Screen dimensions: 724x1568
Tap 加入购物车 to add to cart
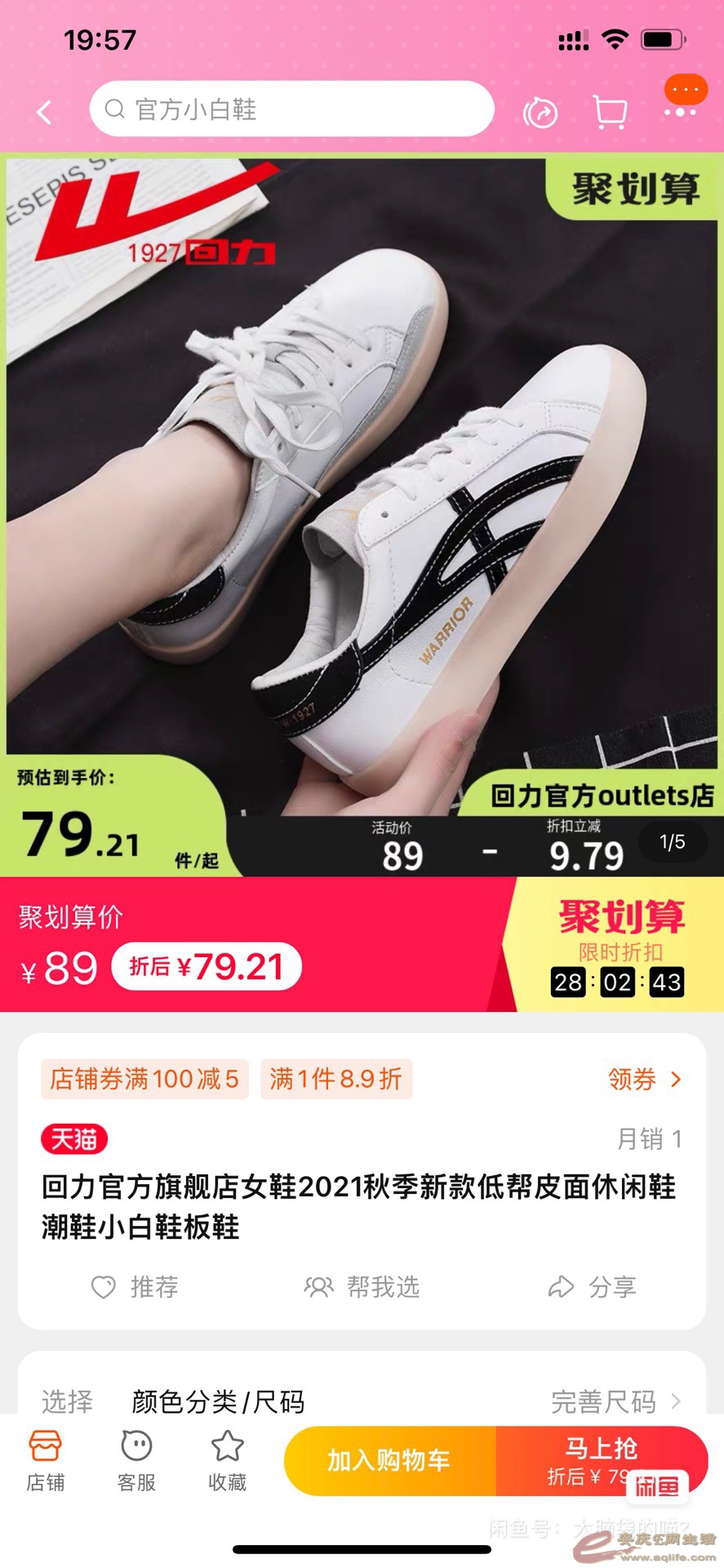(x=389, y=1460)
